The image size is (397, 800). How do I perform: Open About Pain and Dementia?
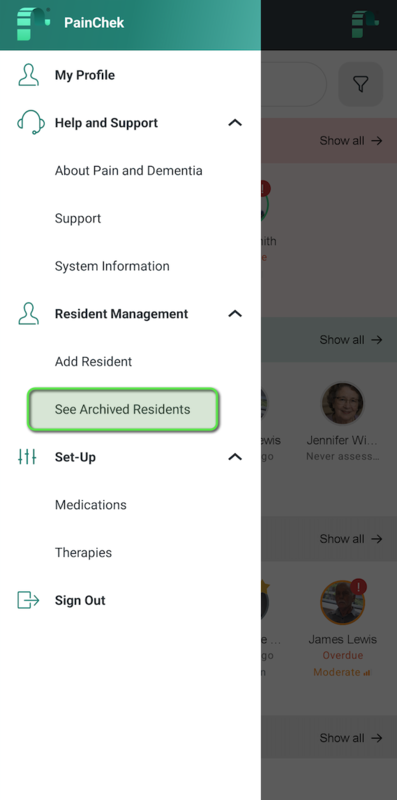tap(129, 170)
